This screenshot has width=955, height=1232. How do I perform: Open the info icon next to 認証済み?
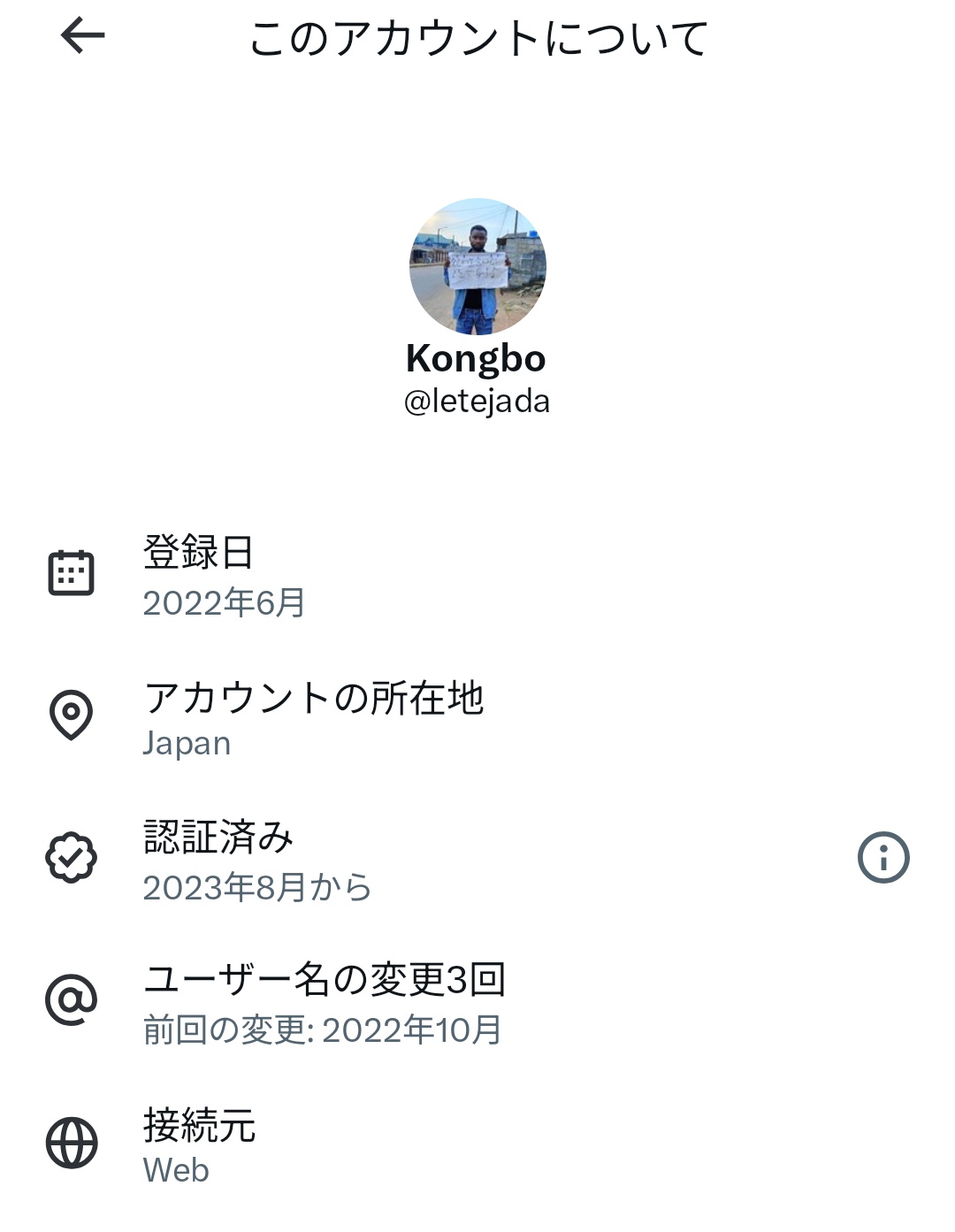pyautogui.click(x=882, y=857)
